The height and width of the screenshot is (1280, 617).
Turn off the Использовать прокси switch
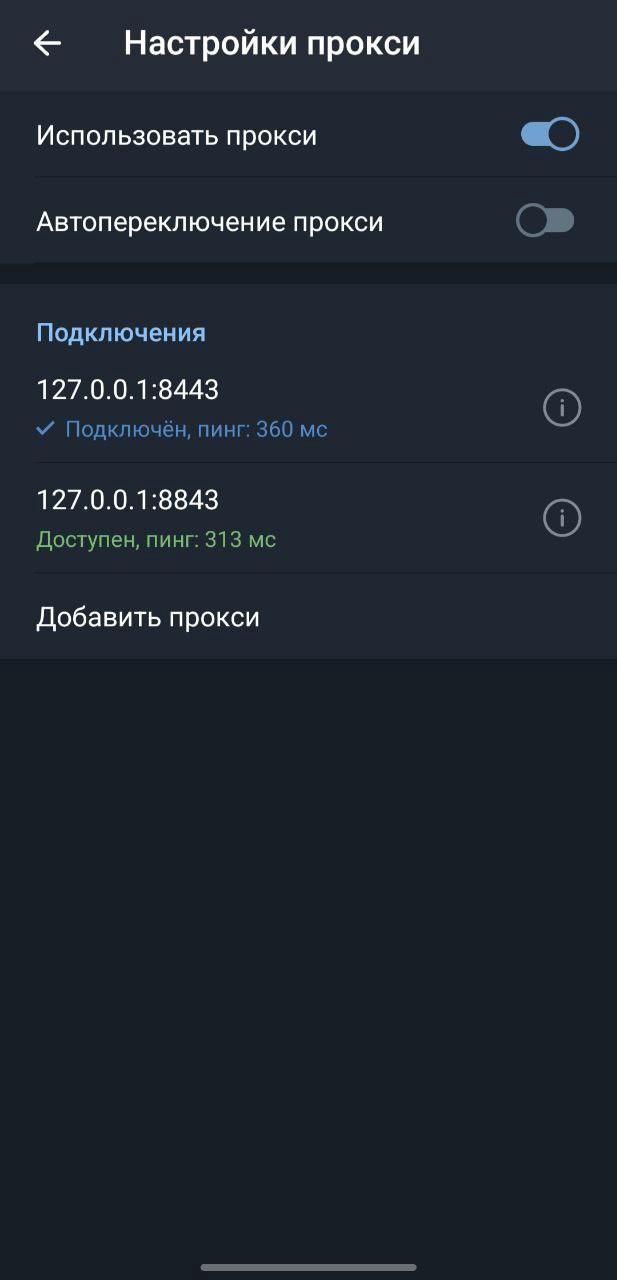(549, 135)
